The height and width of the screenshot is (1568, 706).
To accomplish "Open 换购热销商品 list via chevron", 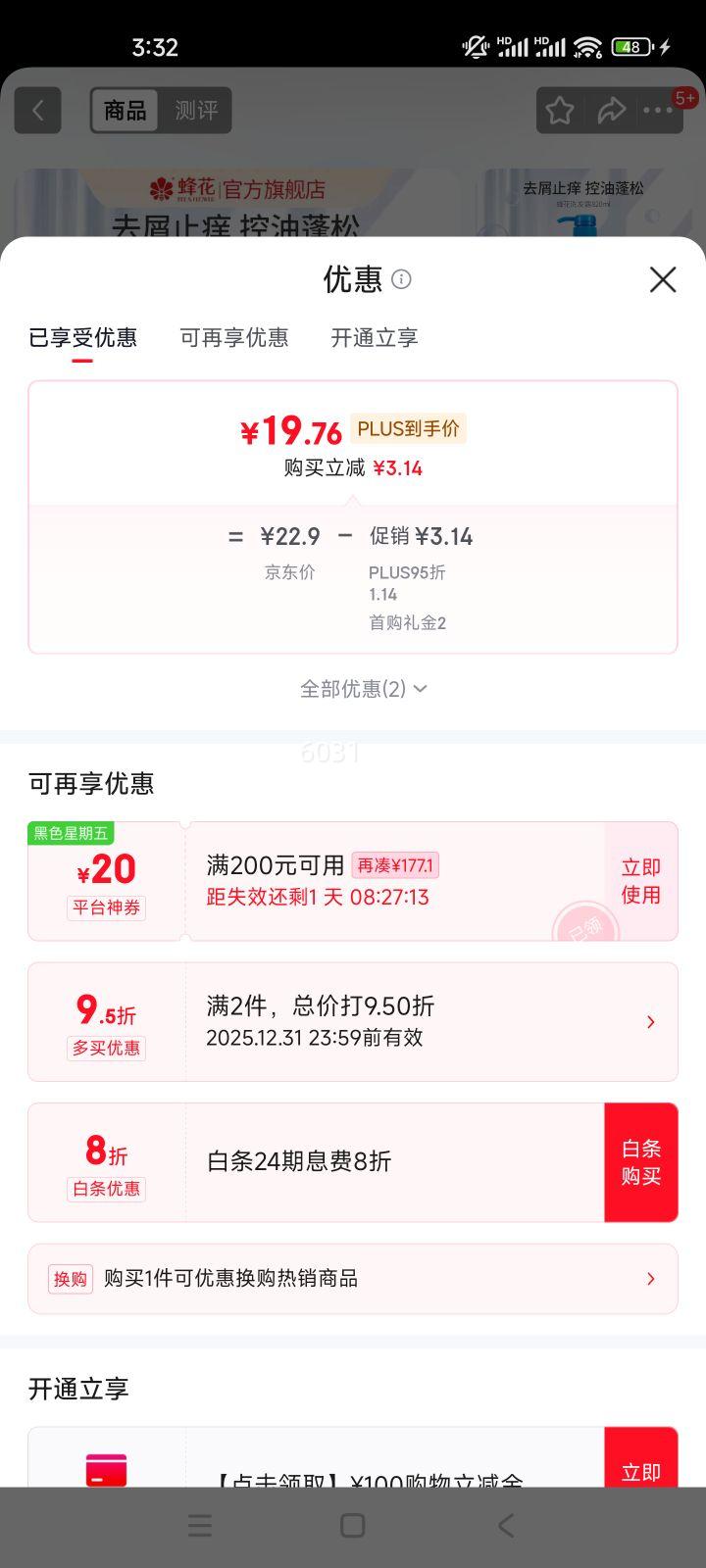I will click(650, 1279).
